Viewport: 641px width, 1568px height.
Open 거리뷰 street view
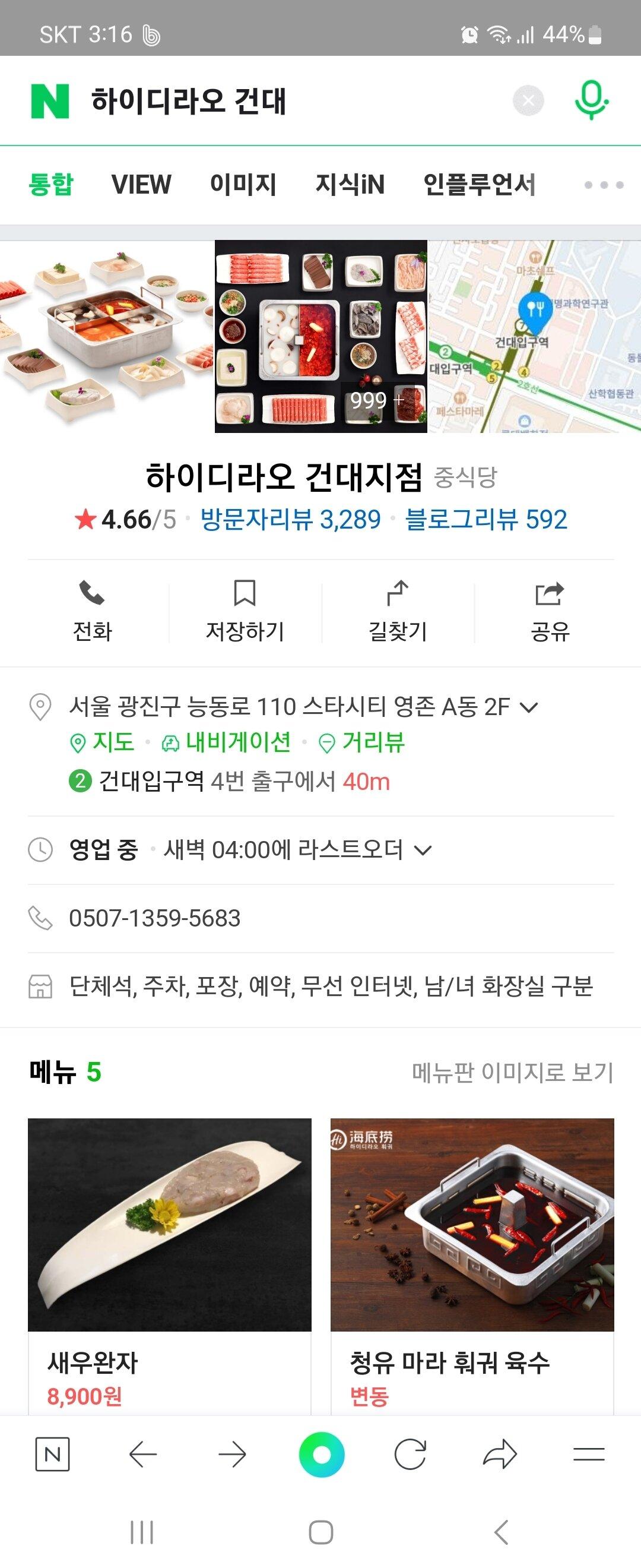click(x=363, y=742)
